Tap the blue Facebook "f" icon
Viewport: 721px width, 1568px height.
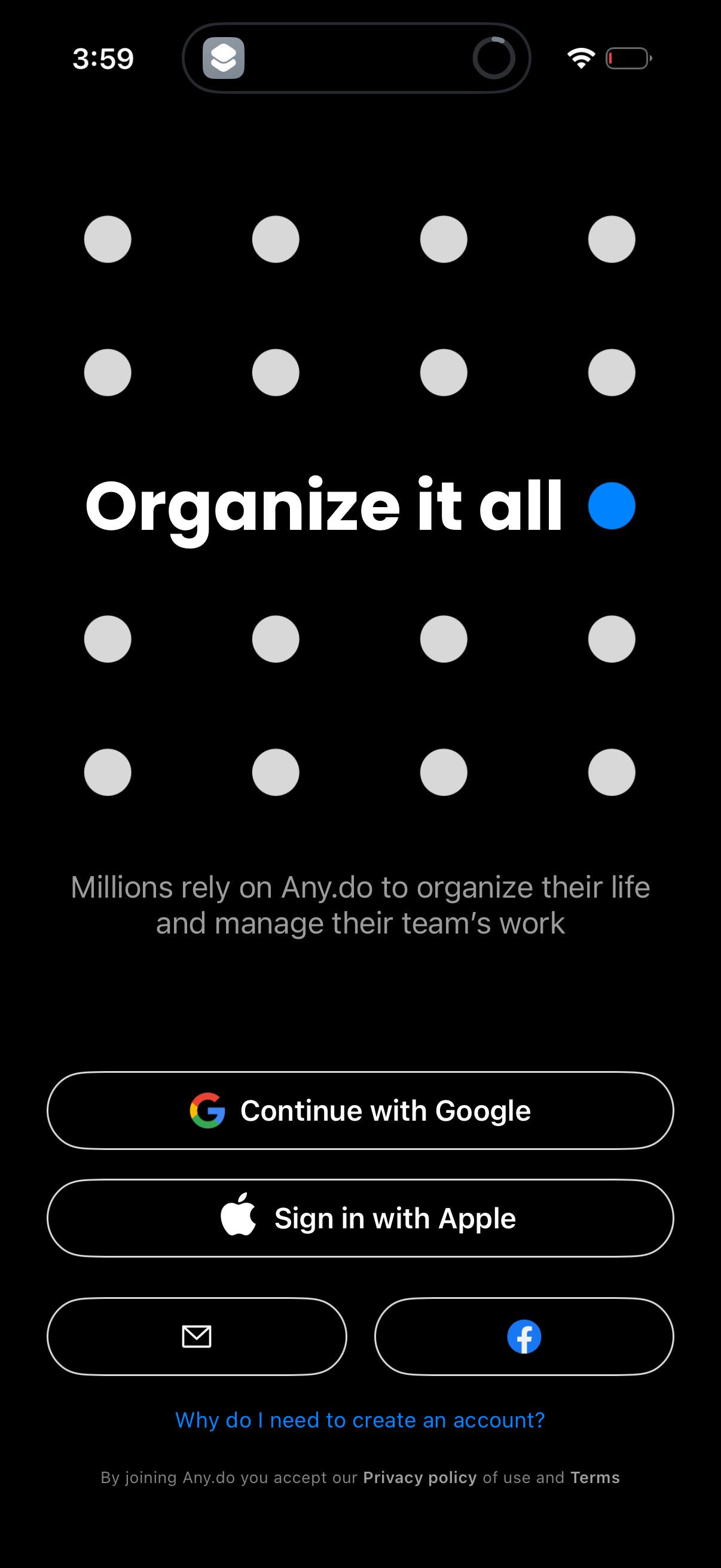524,1336
